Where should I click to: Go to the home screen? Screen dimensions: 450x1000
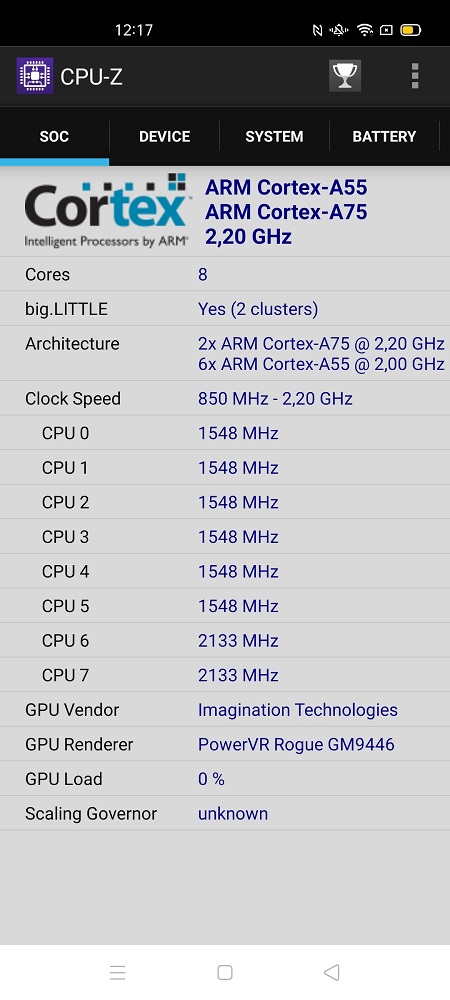[224, 972]
